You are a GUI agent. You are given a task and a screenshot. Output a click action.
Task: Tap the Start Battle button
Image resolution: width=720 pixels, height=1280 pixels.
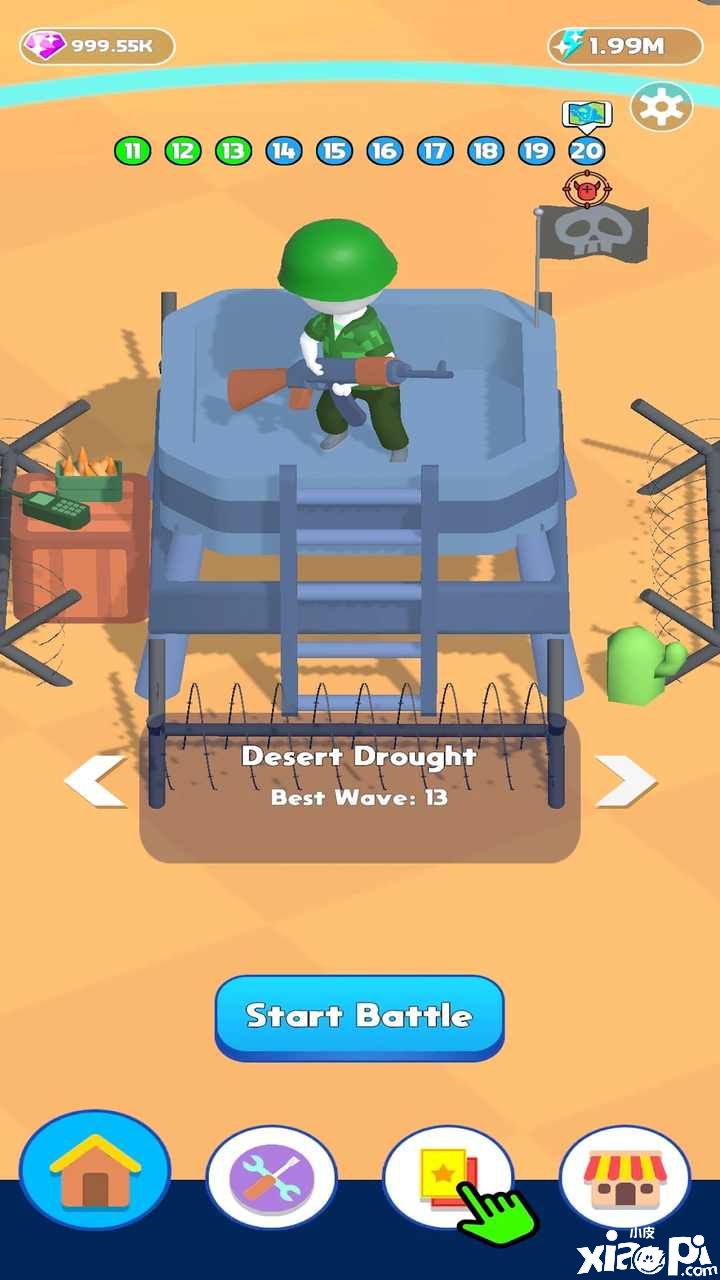coord(359,1016)
